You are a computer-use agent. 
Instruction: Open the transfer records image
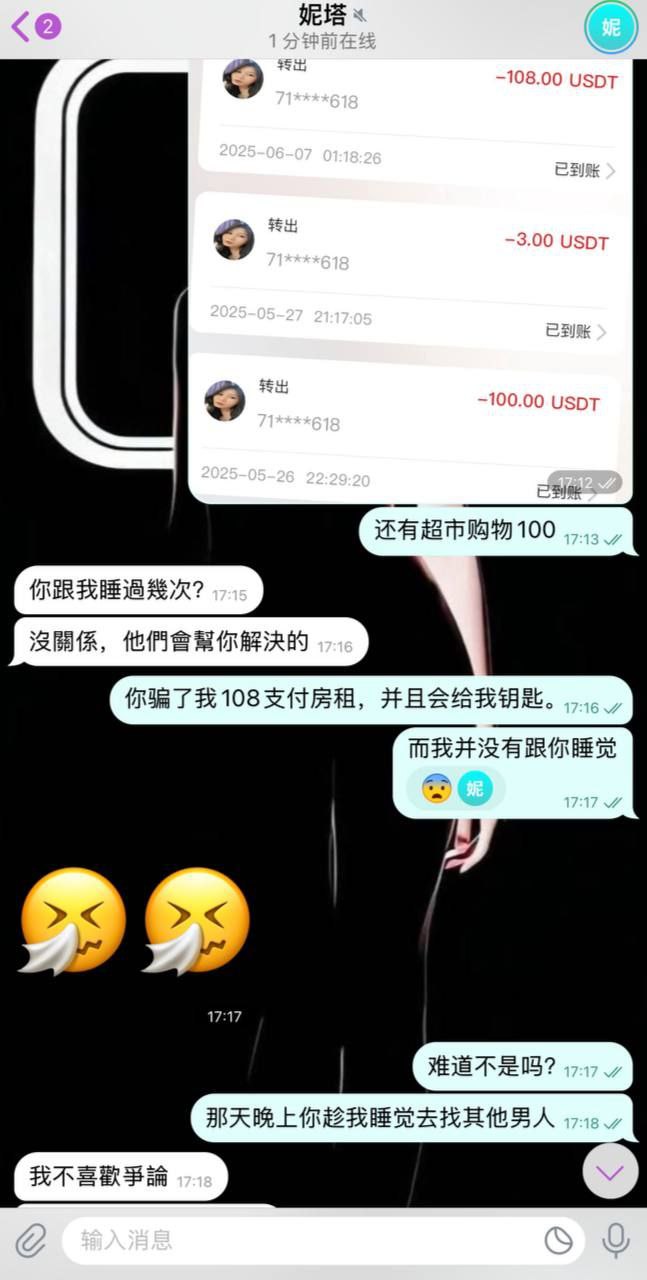pyautogui.click(x=410, y=280)
